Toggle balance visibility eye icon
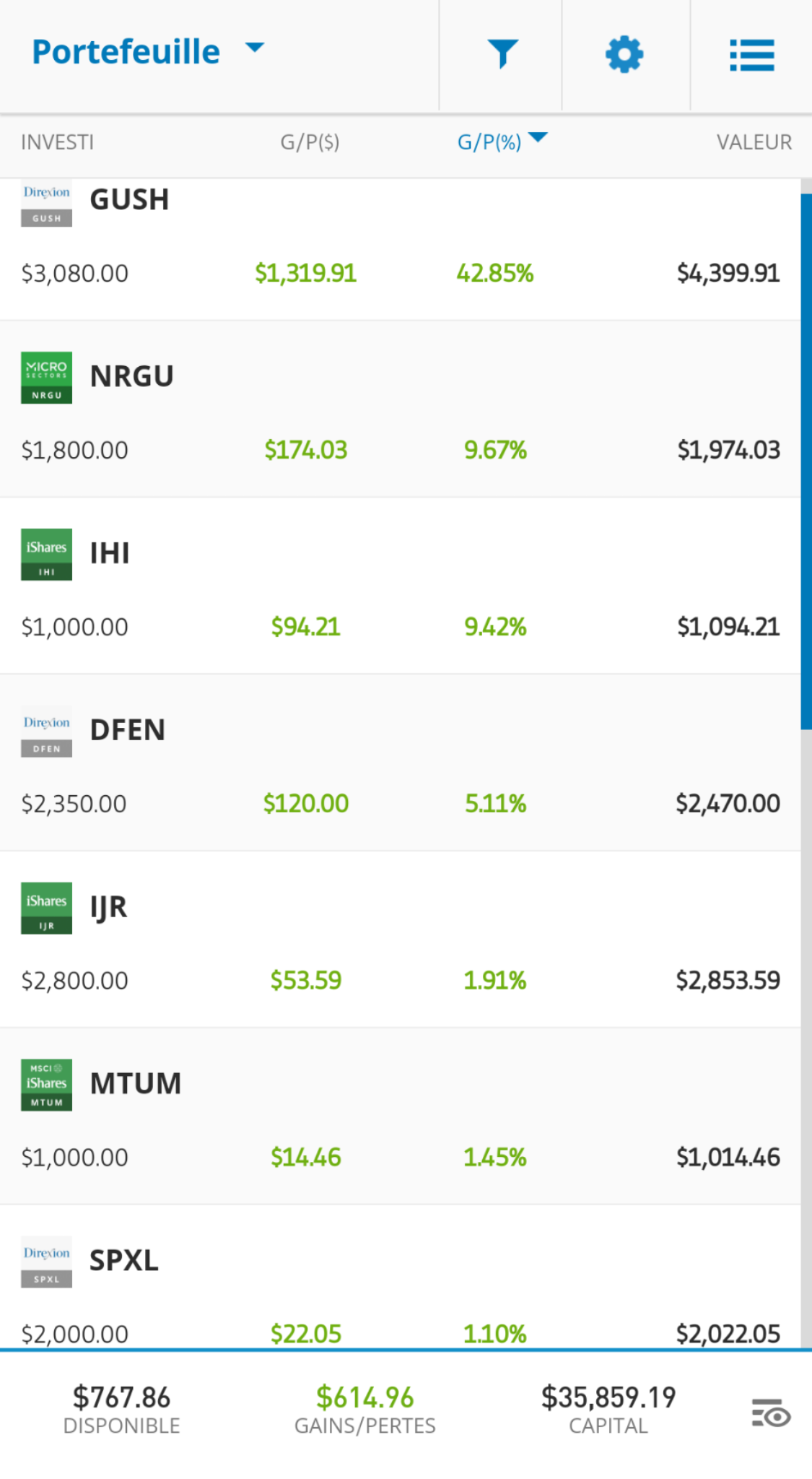The image size is (812, 1479). click(771, 1413)
